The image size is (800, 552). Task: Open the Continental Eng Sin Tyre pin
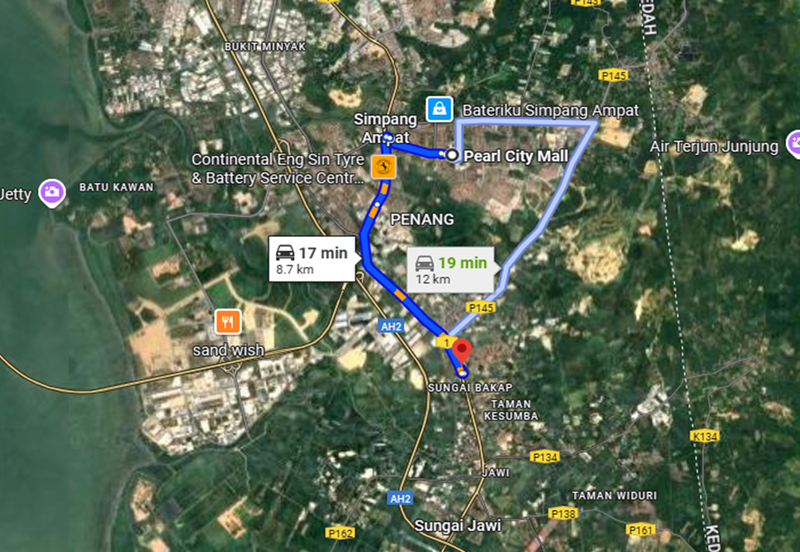point(381,166)
